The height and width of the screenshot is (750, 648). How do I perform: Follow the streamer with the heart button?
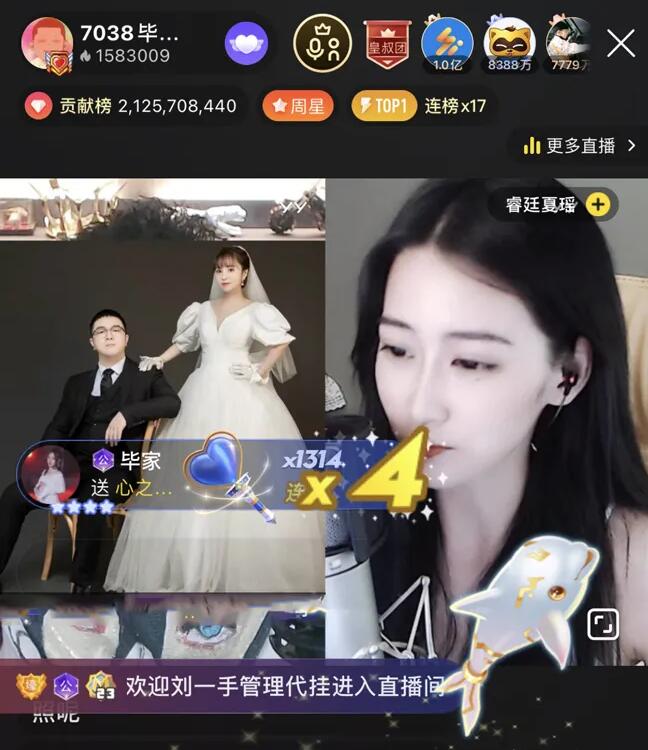pyautogui.click(x=247, y=44)
